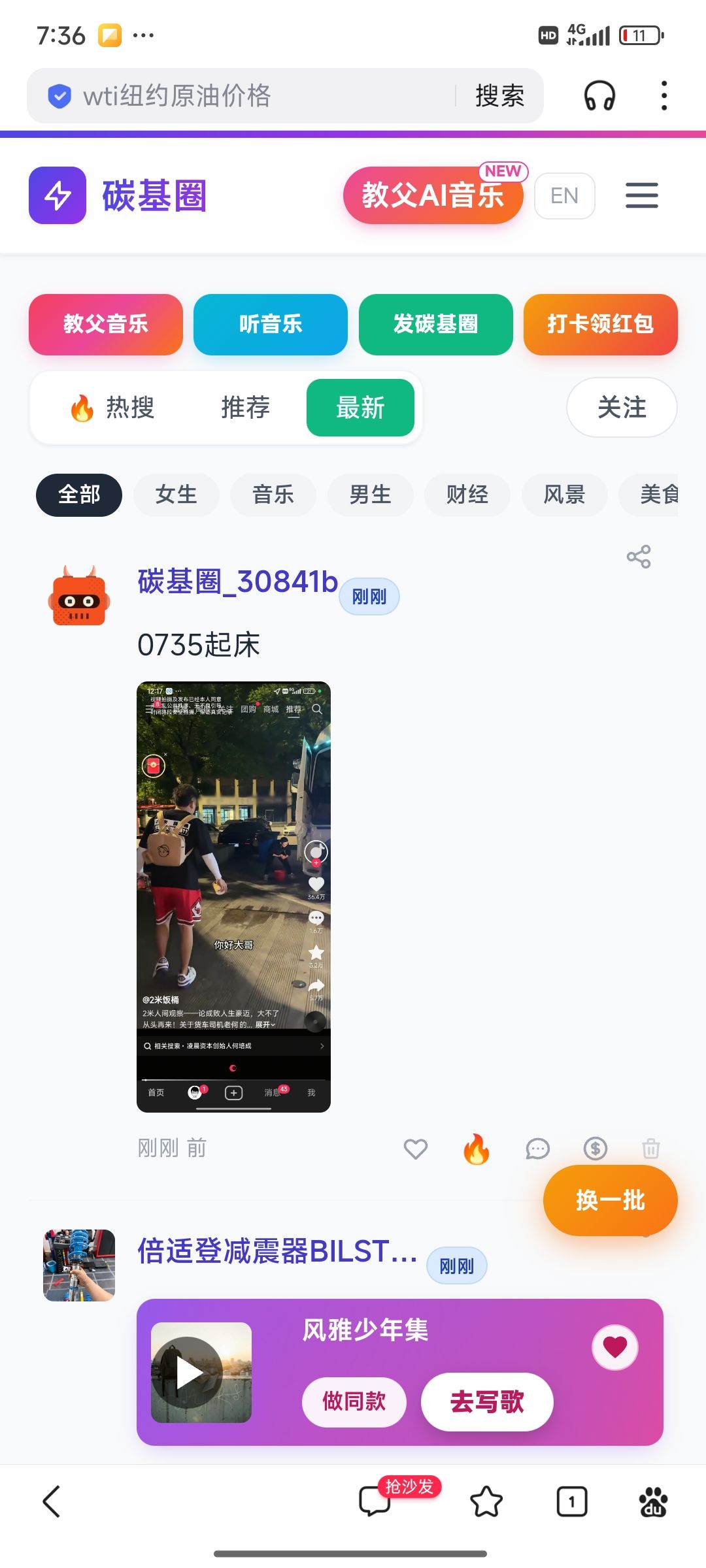Open comments on the 0735起床 post

(x=537, y=1149)
